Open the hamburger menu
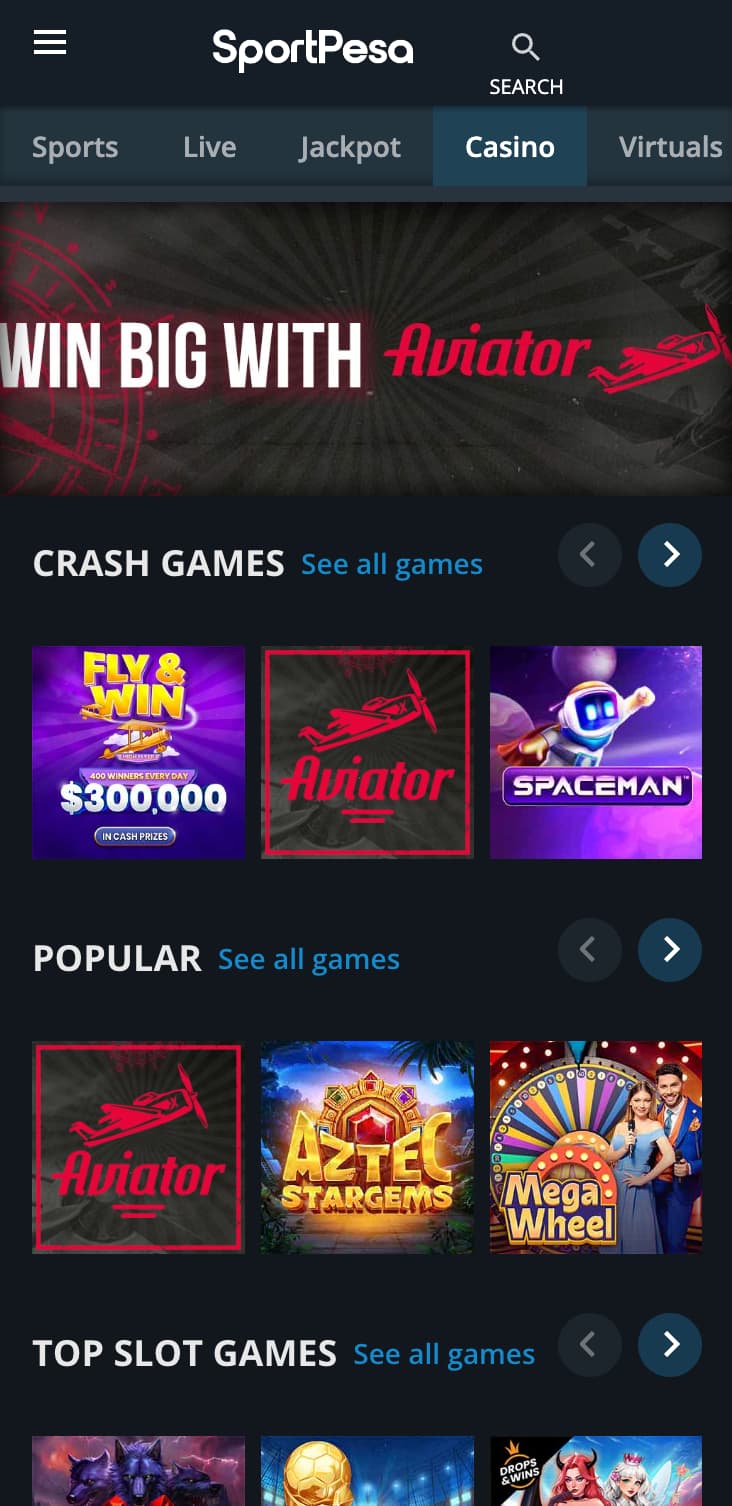Viewport: 732px width, 1506px height. 50,43
